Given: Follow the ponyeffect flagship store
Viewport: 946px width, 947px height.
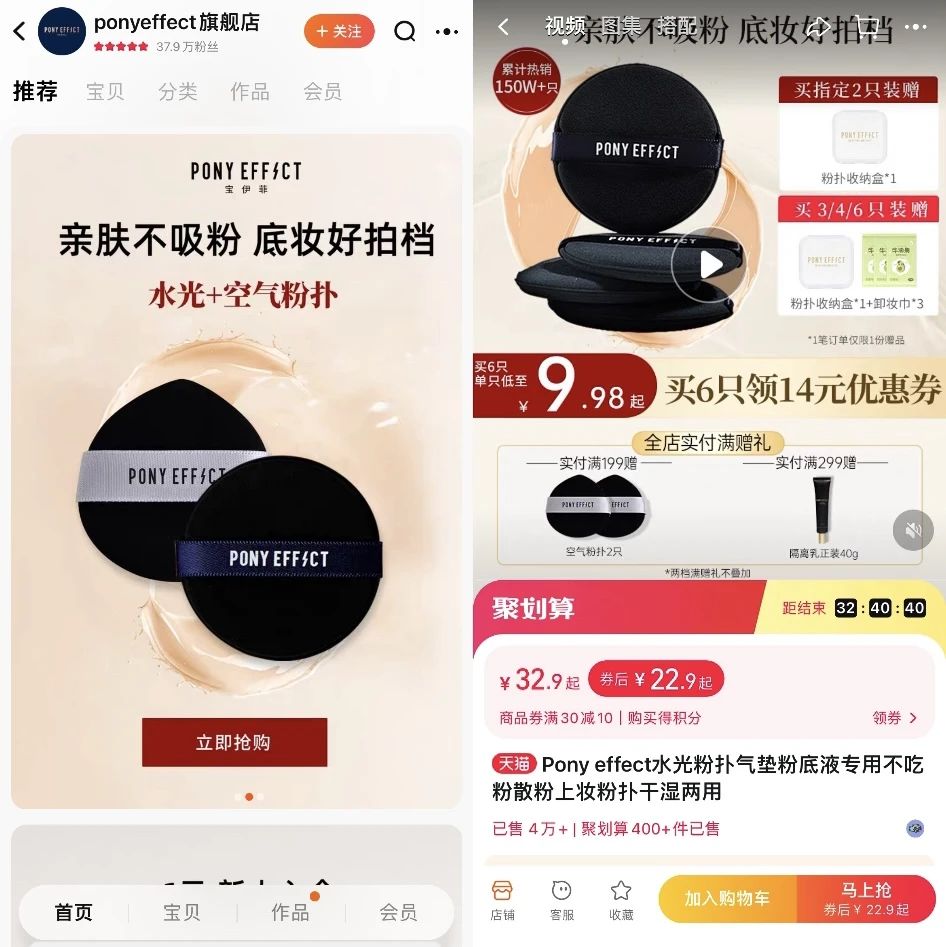Looking at the screenshot, I should (339, 31).
